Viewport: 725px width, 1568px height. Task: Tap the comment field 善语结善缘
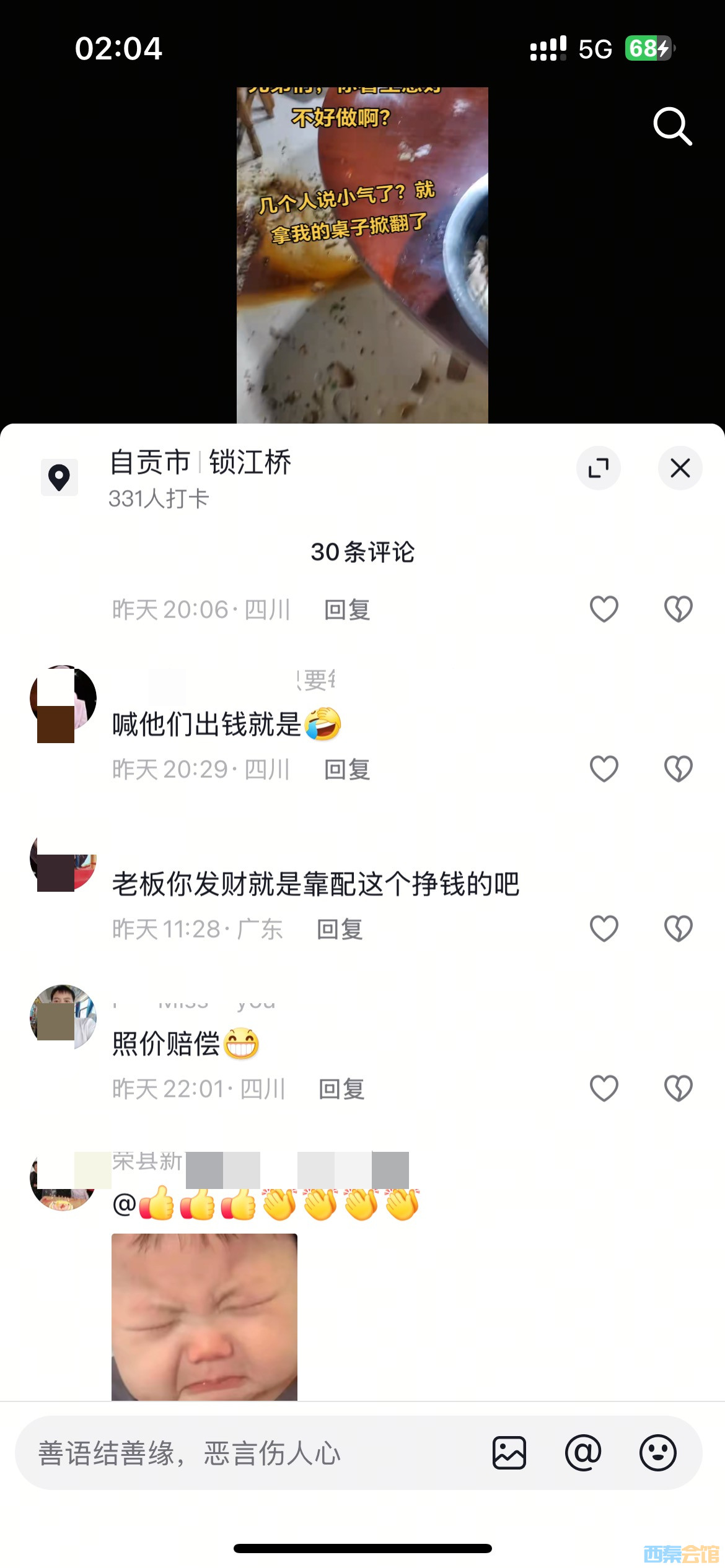click(248, 1453)
